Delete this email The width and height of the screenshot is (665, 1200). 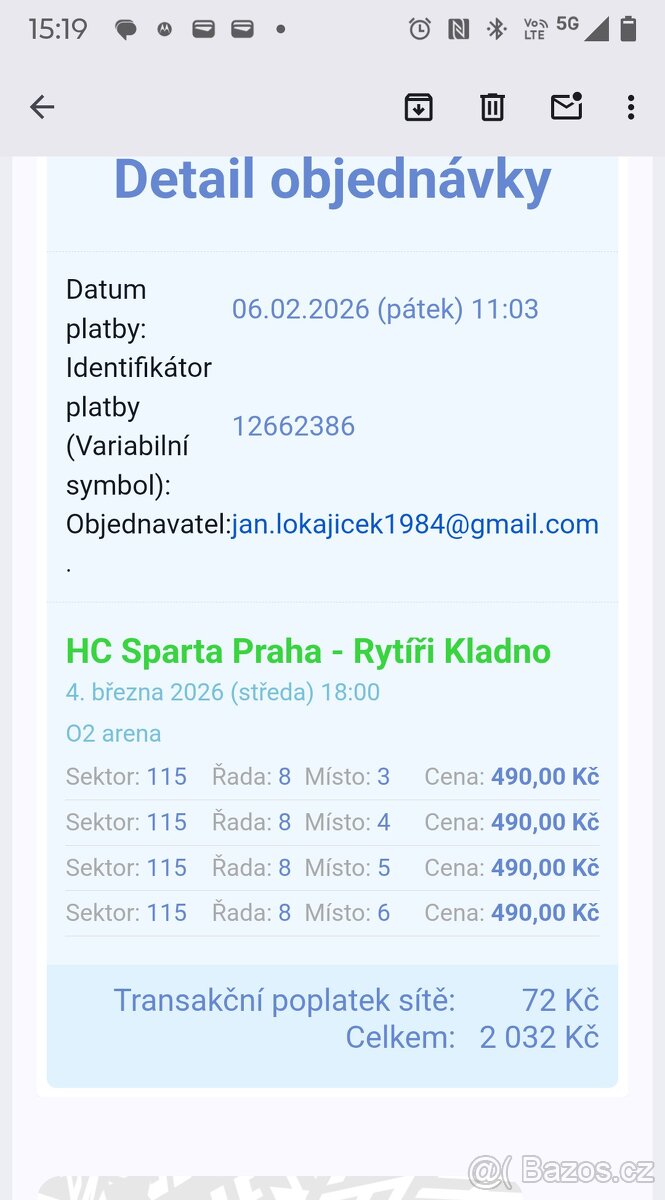(x=492, y=107)
